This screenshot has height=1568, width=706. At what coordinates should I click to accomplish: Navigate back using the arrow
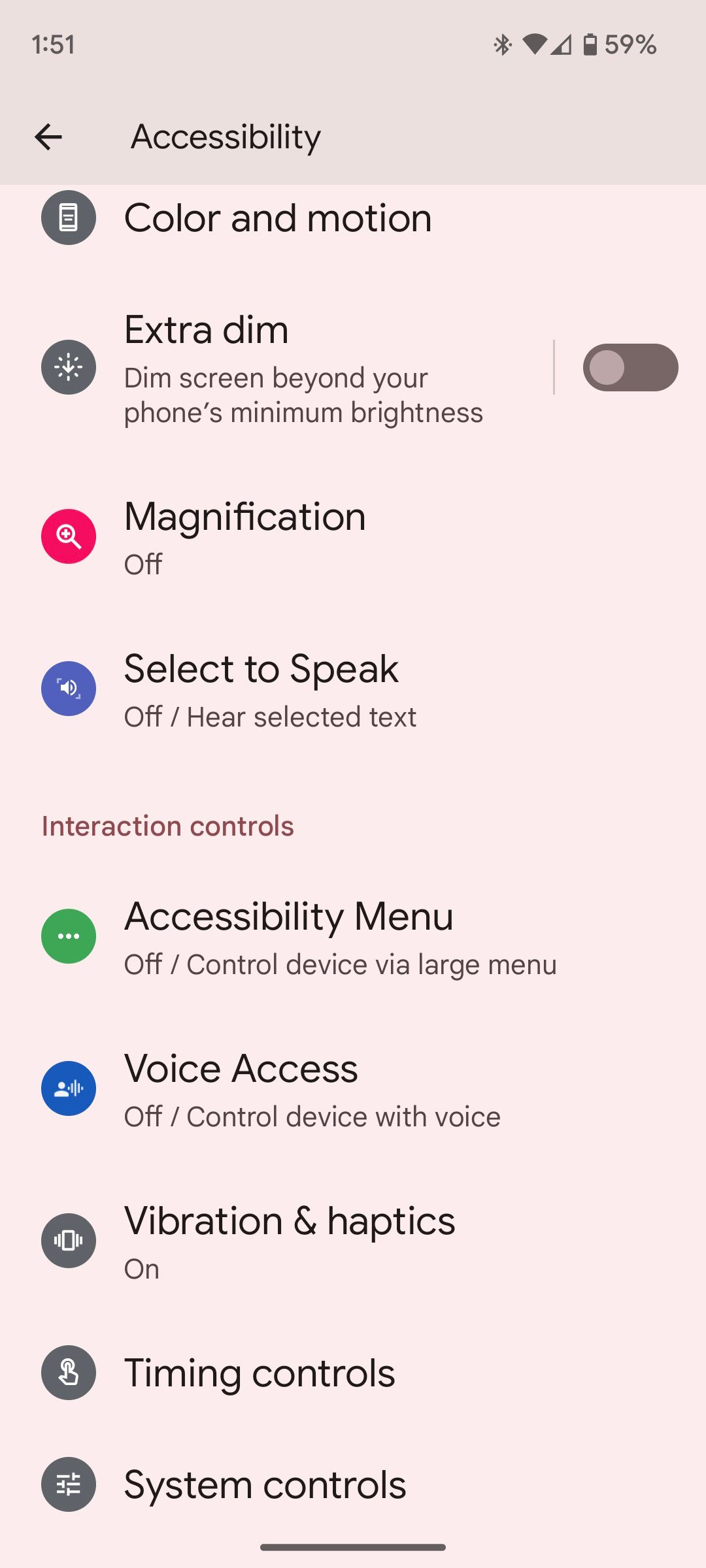pos(49,136)
